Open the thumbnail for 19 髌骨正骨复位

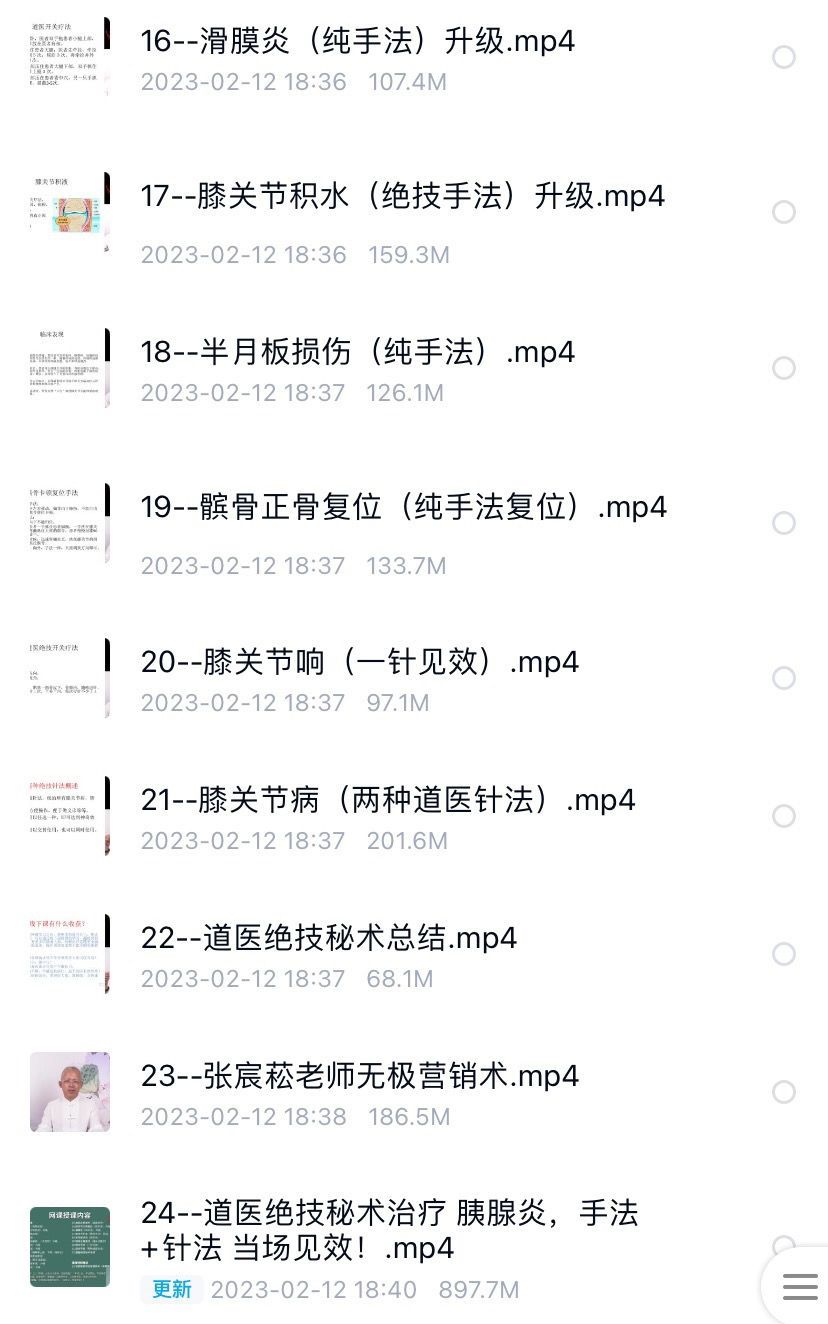(x=69, y=522)
